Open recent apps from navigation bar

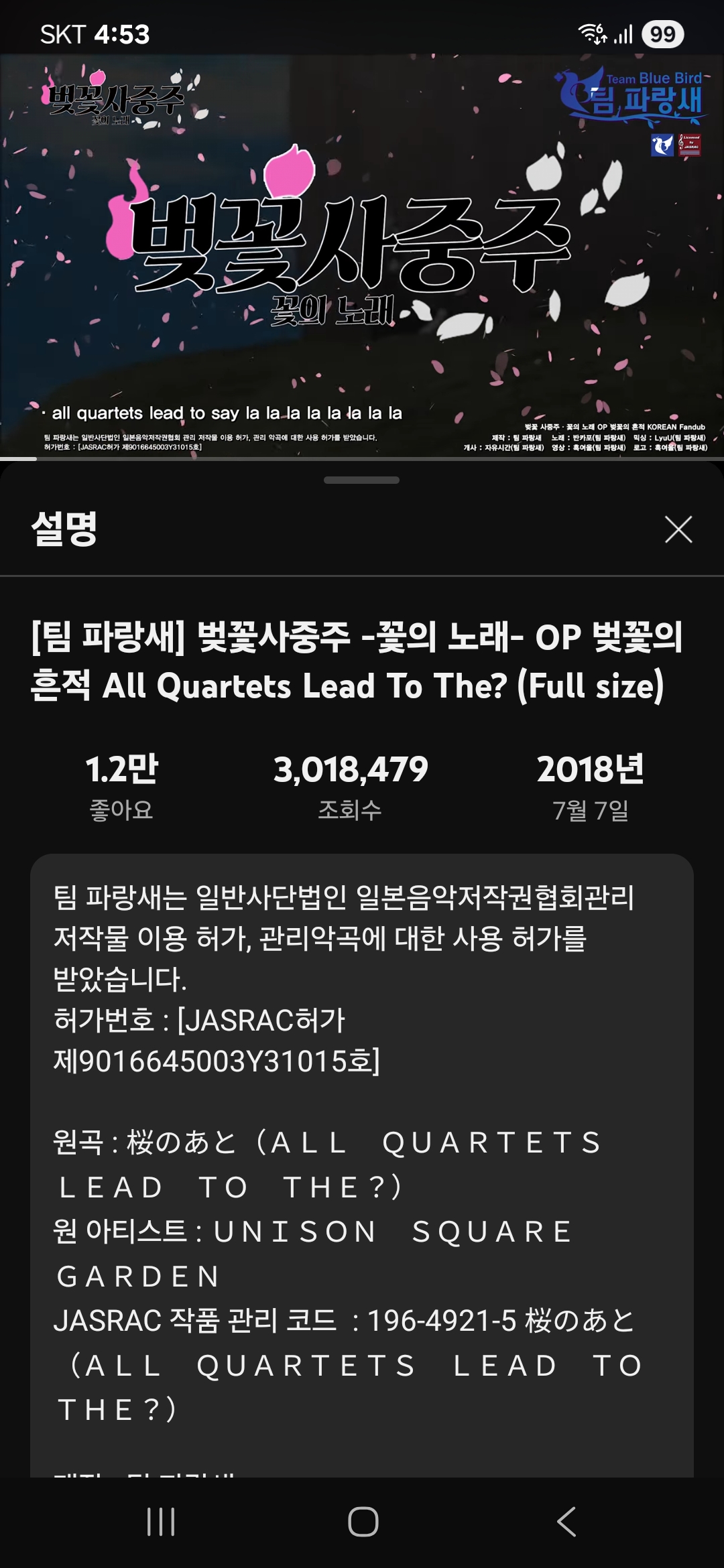click(x=161, y=1521)
